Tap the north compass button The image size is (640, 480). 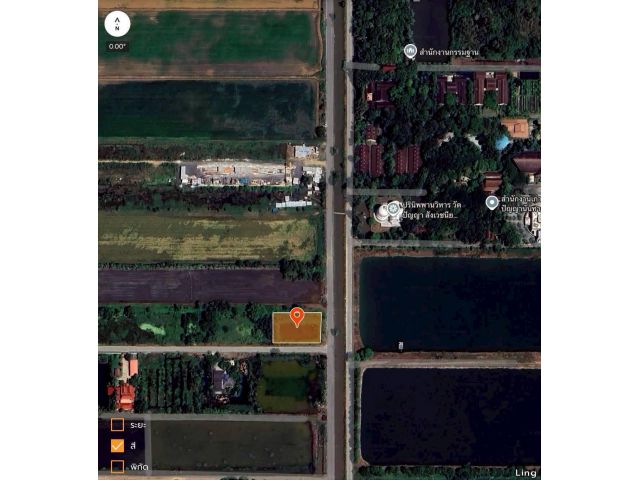(x=117, y=23)
